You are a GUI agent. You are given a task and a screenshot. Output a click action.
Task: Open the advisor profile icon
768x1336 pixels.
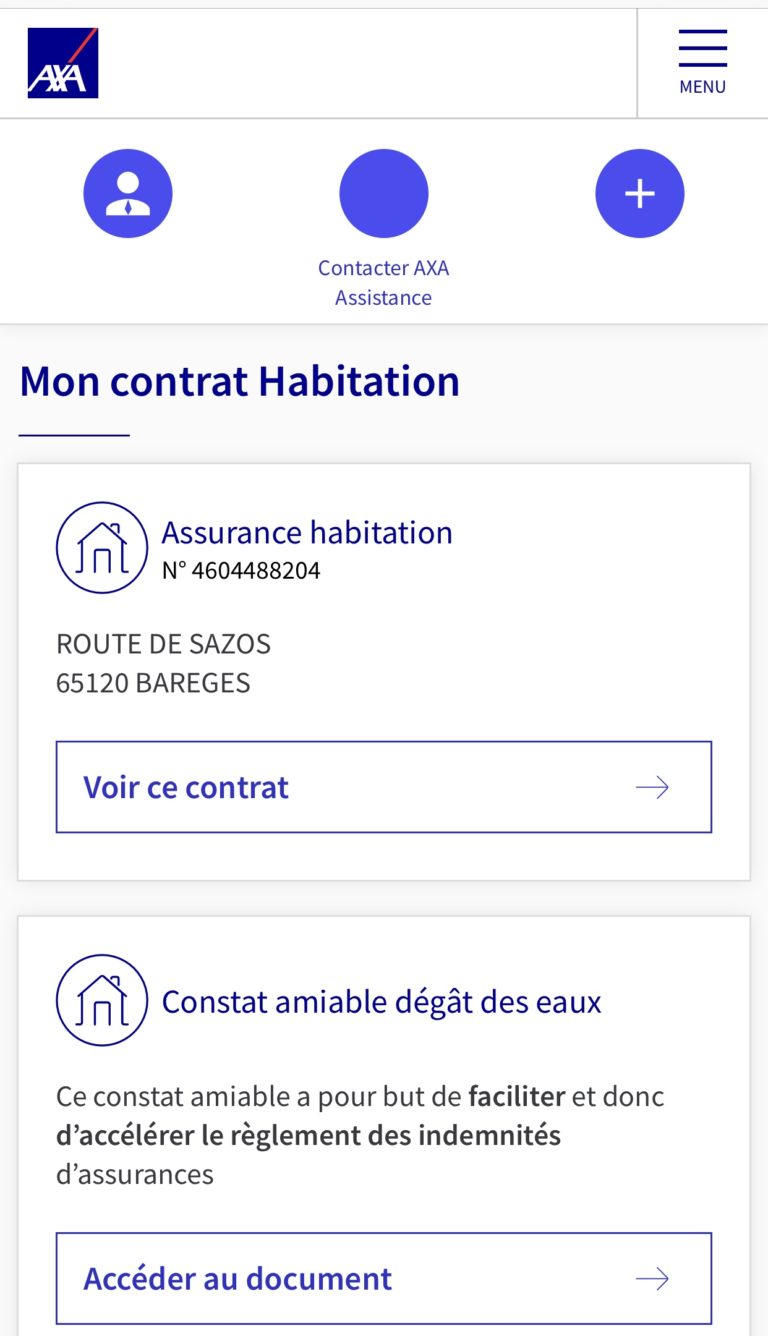[x=128, y=194]
